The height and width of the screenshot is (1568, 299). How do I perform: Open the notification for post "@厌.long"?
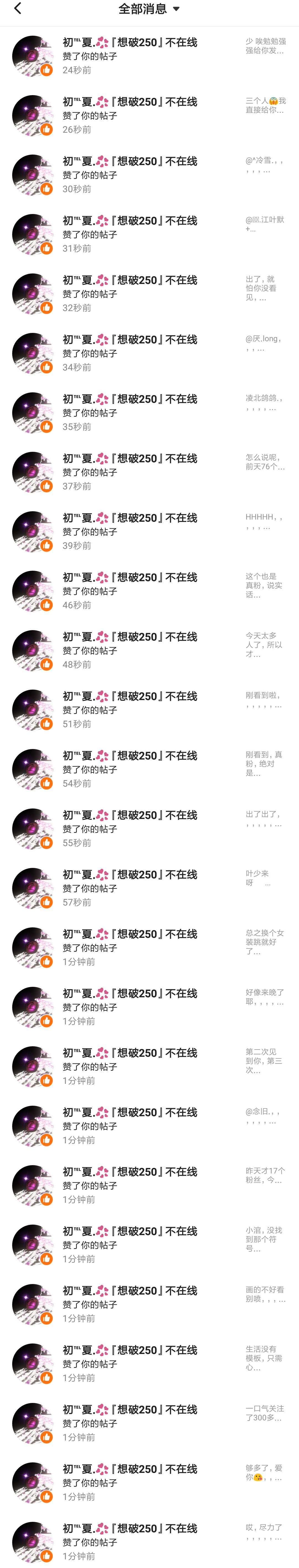[149, 353]
